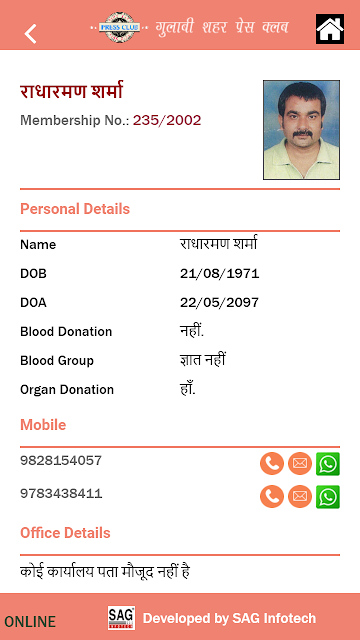The height and width of the screenshot is (640, 360).
Task: Call the number 9783438411
Action: pos(272,496)
